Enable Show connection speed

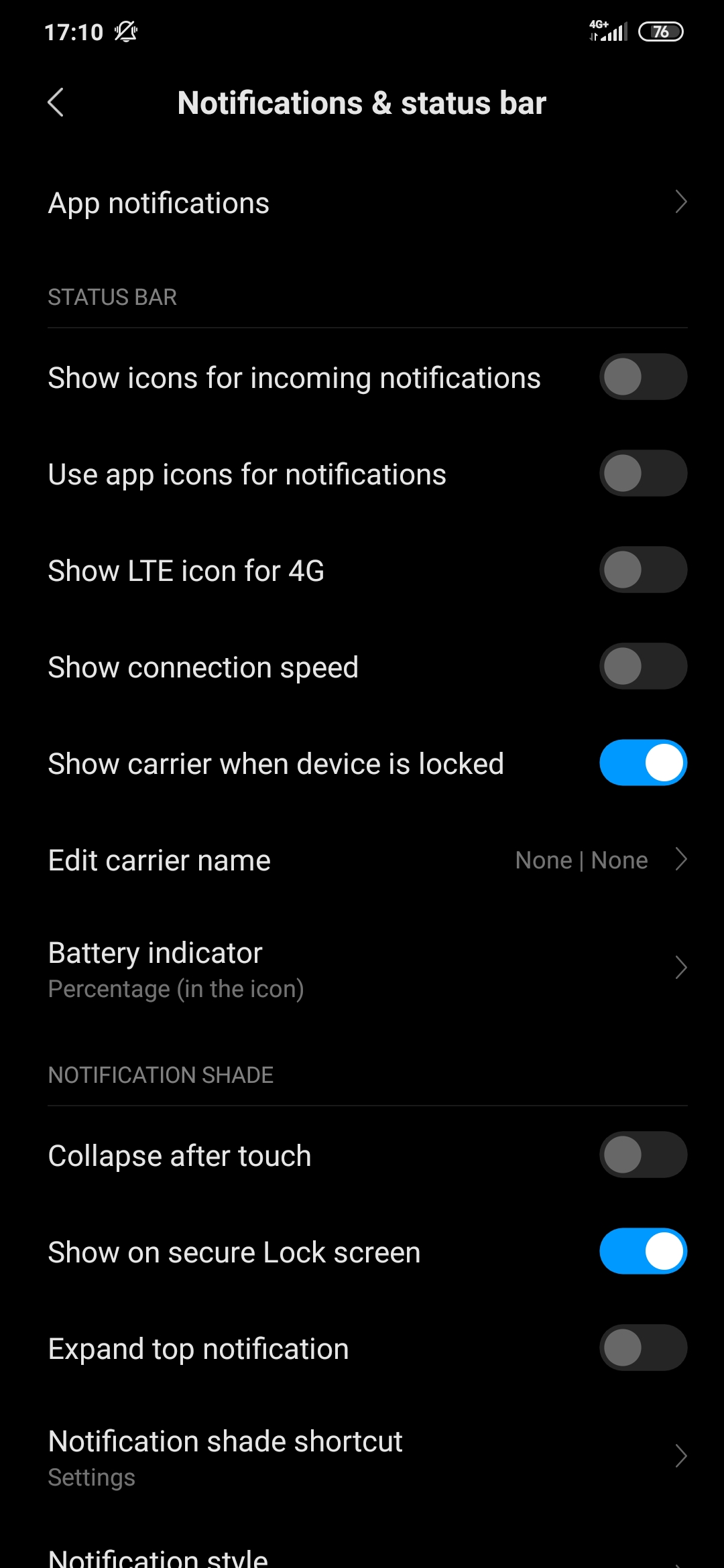[643, 667]
